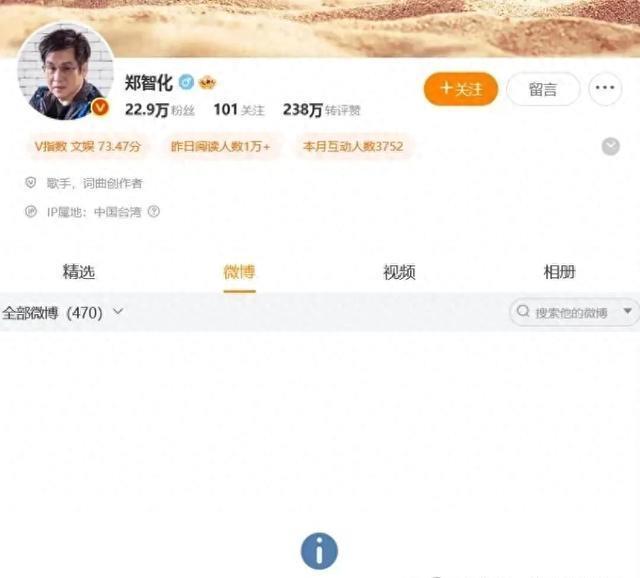Image resolution: width=640 pixels, height=578 pixels.
Task: Open the 留言 message button
Action: pyautogui.click(x=543, y=89)
